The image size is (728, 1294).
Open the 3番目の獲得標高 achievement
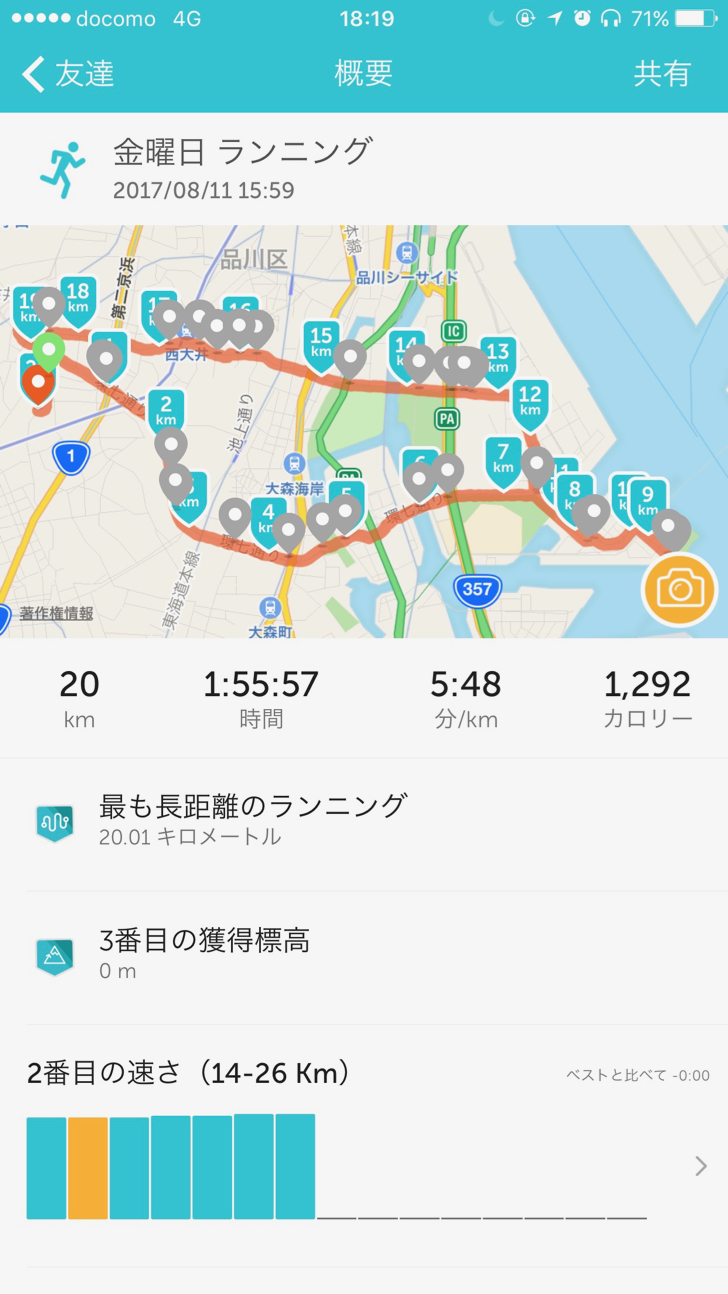[364, 957]
